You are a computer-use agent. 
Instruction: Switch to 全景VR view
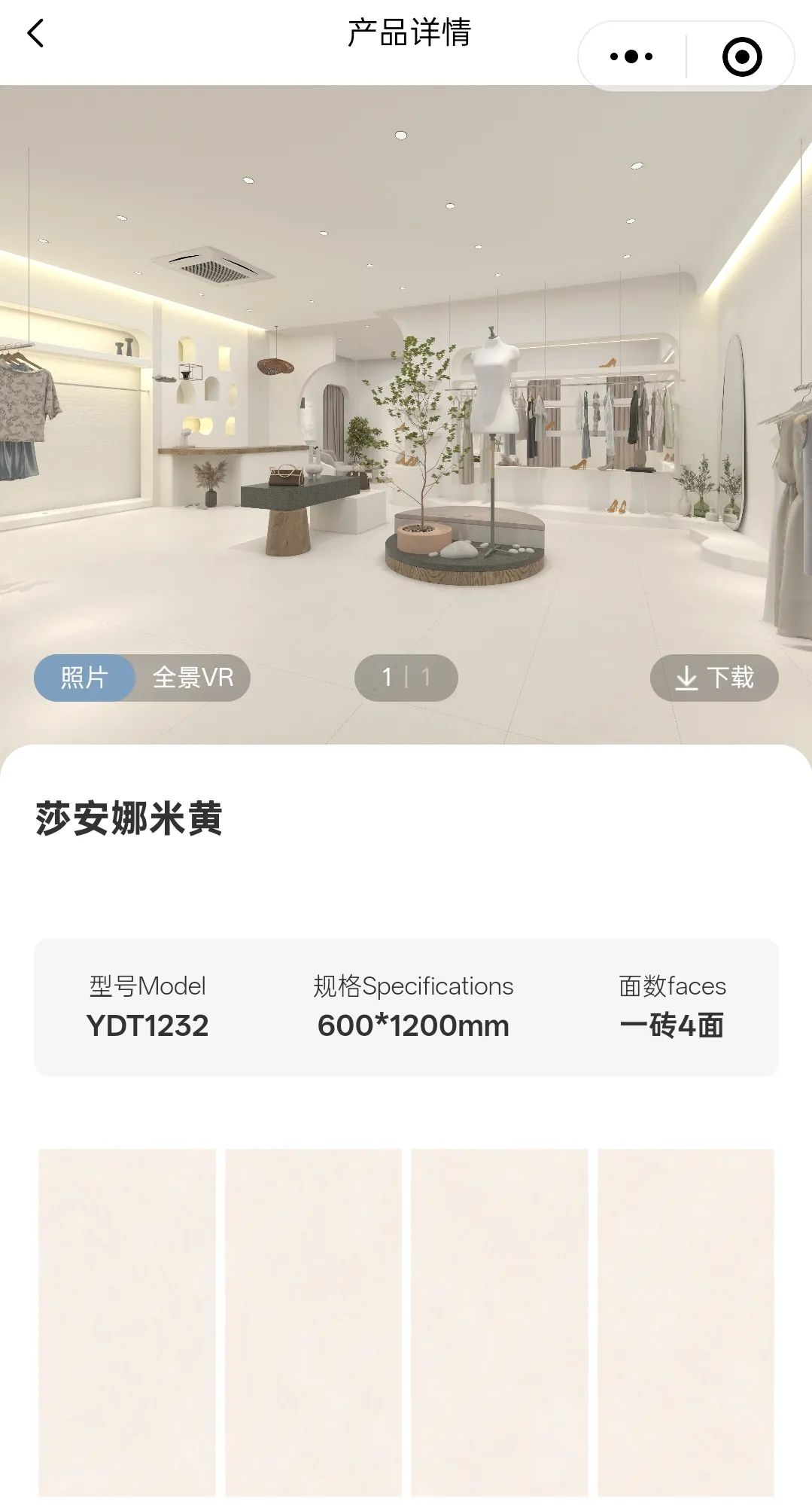193,678
